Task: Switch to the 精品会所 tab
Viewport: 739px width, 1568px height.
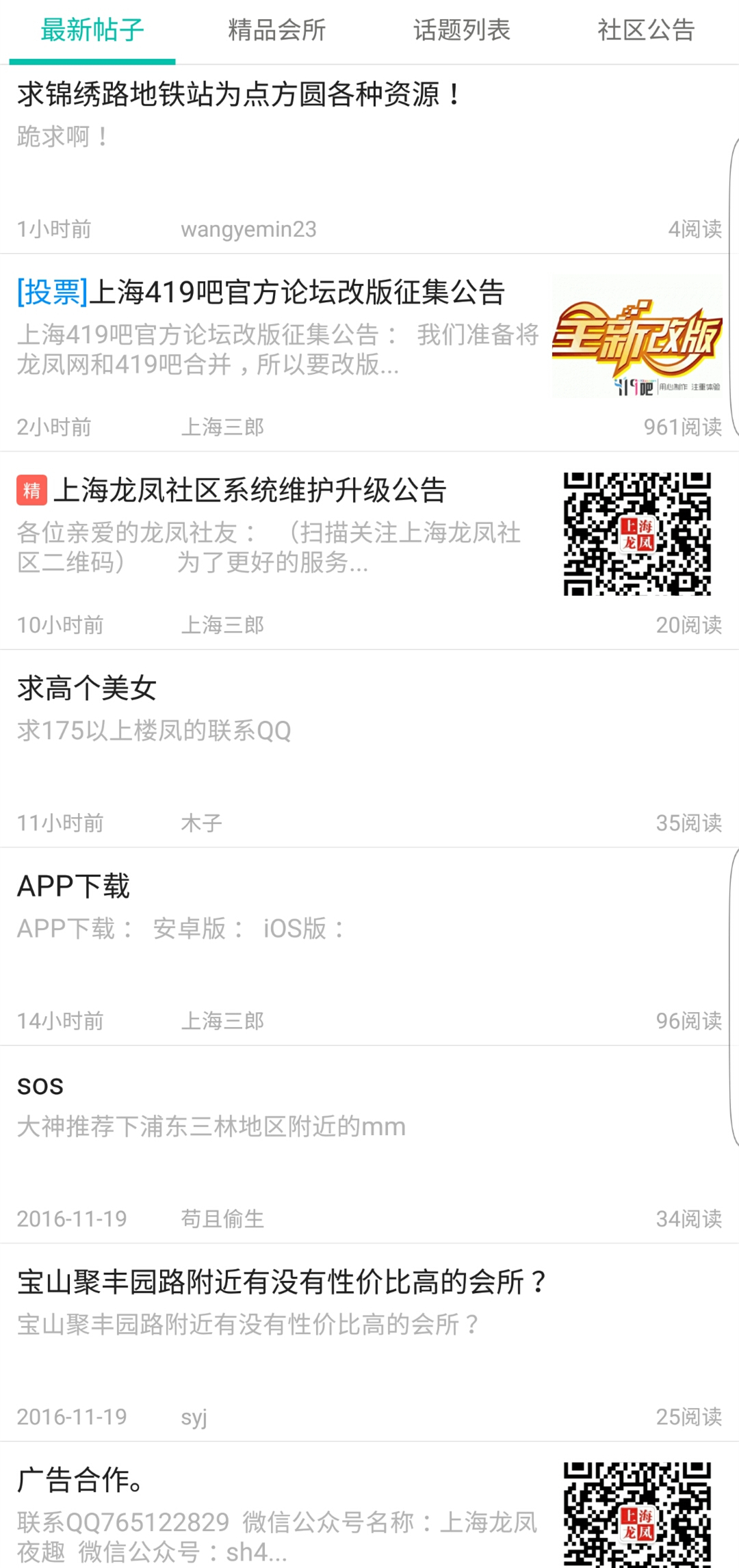Action: [x=276, y=31]
